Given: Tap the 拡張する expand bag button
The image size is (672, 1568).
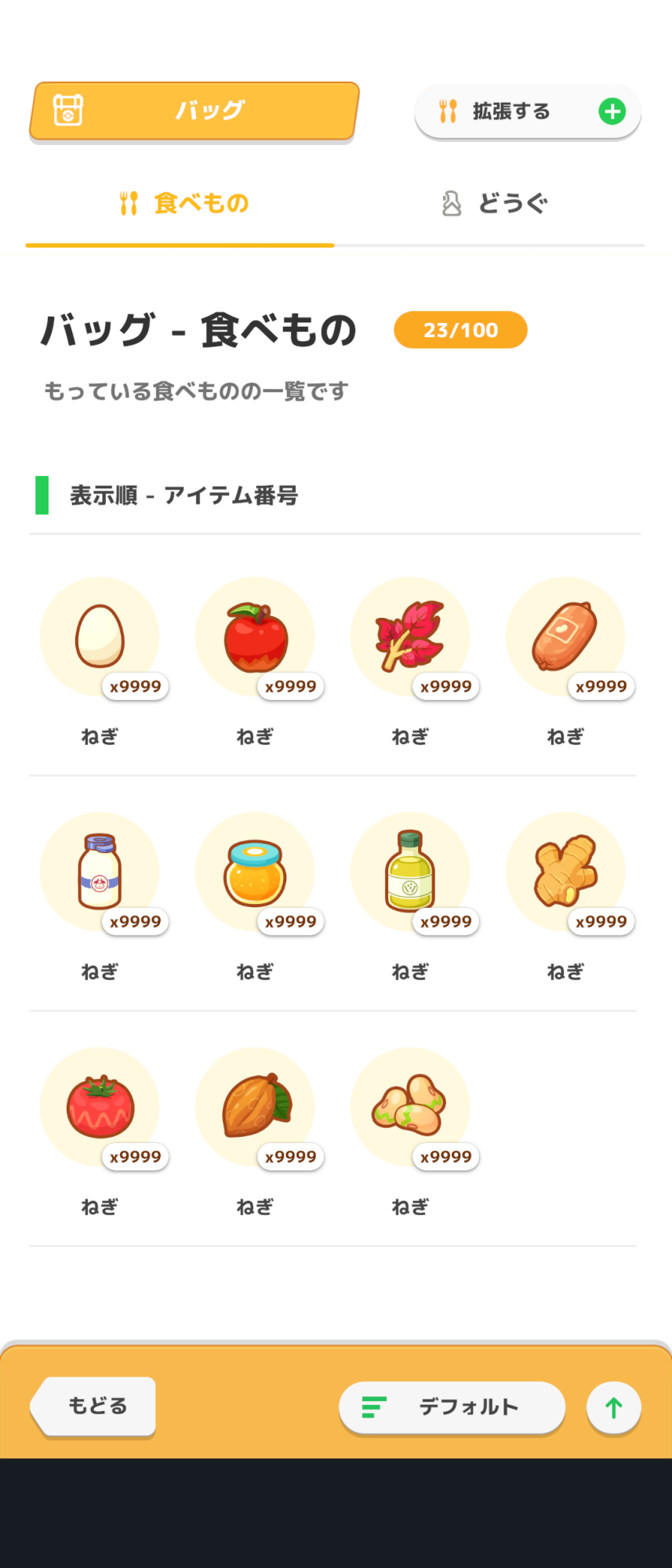Looking at the screenshot, I should tap(527, 112).
